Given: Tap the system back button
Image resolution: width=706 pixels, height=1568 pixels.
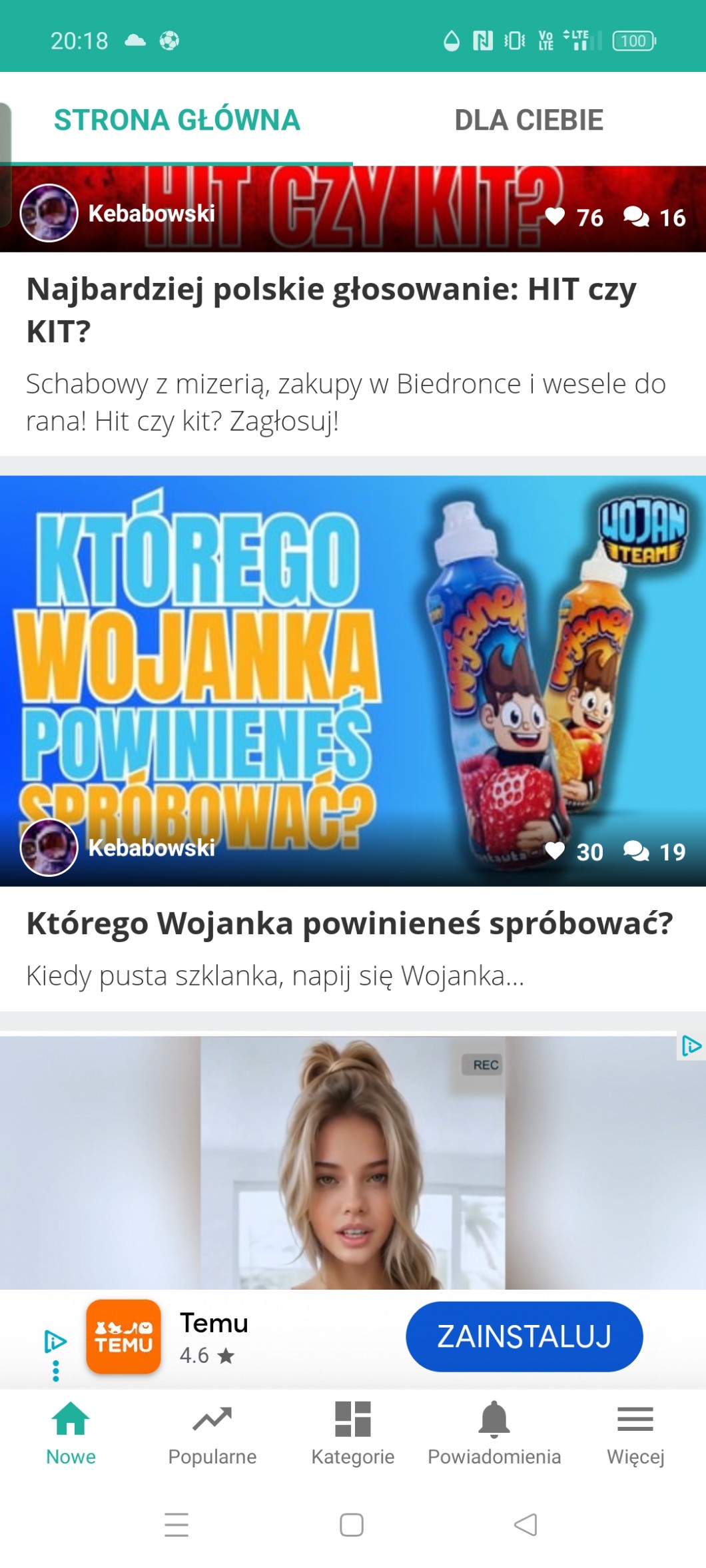Looking at the screenshot, I should [x=526, y=1525].
